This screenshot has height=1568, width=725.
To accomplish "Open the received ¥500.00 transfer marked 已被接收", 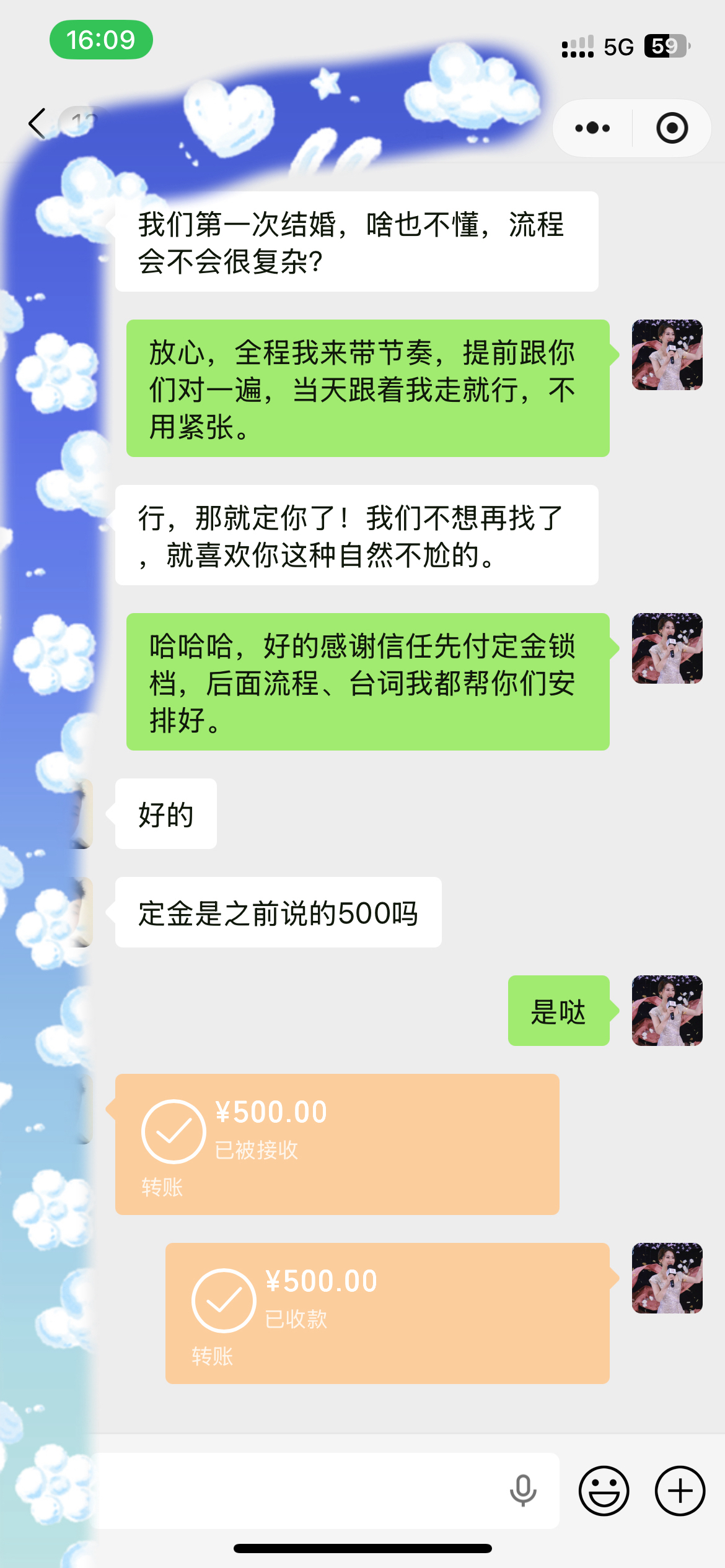I will (337, 1144).
